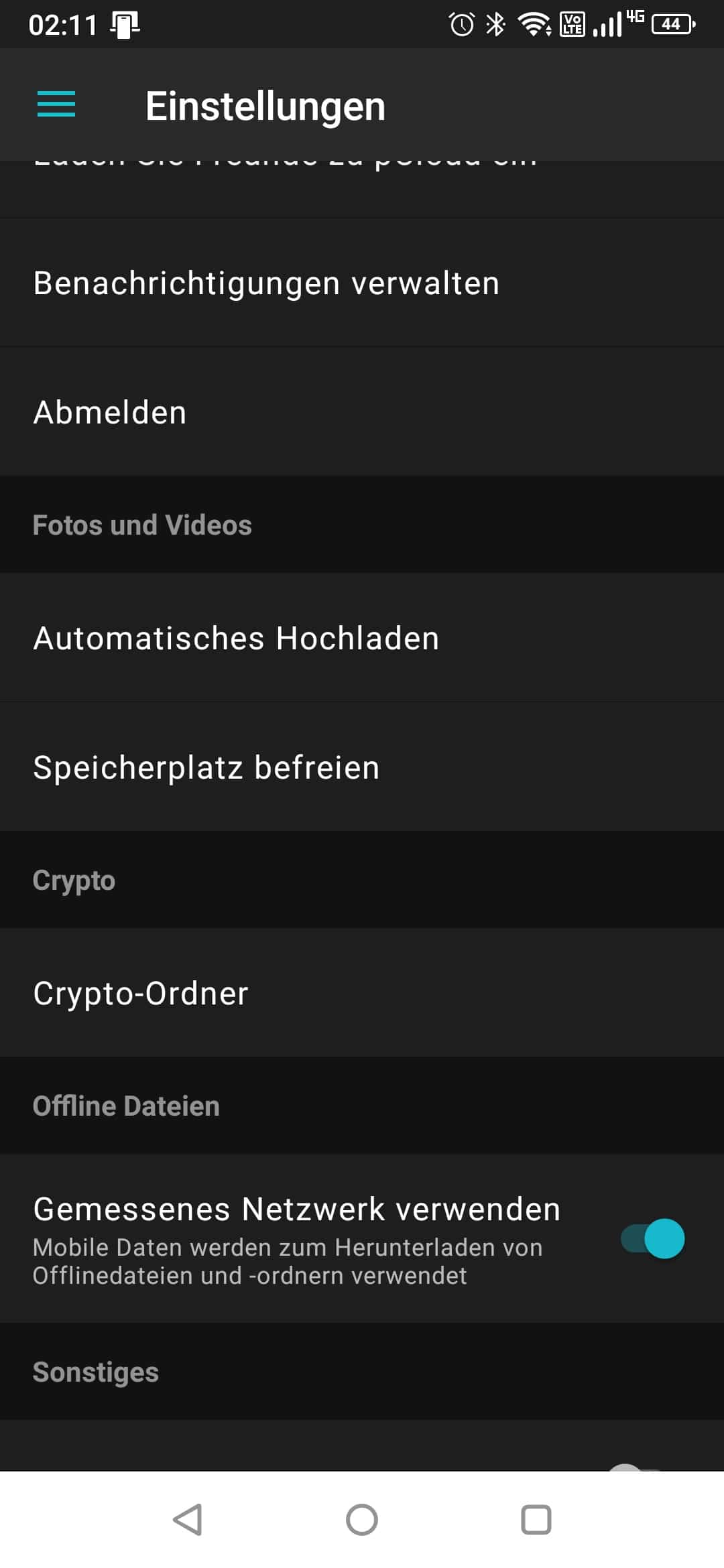Open the hamburger drawer menu
The width and height of the screenshot is (724, 1568).
(56, 105)
